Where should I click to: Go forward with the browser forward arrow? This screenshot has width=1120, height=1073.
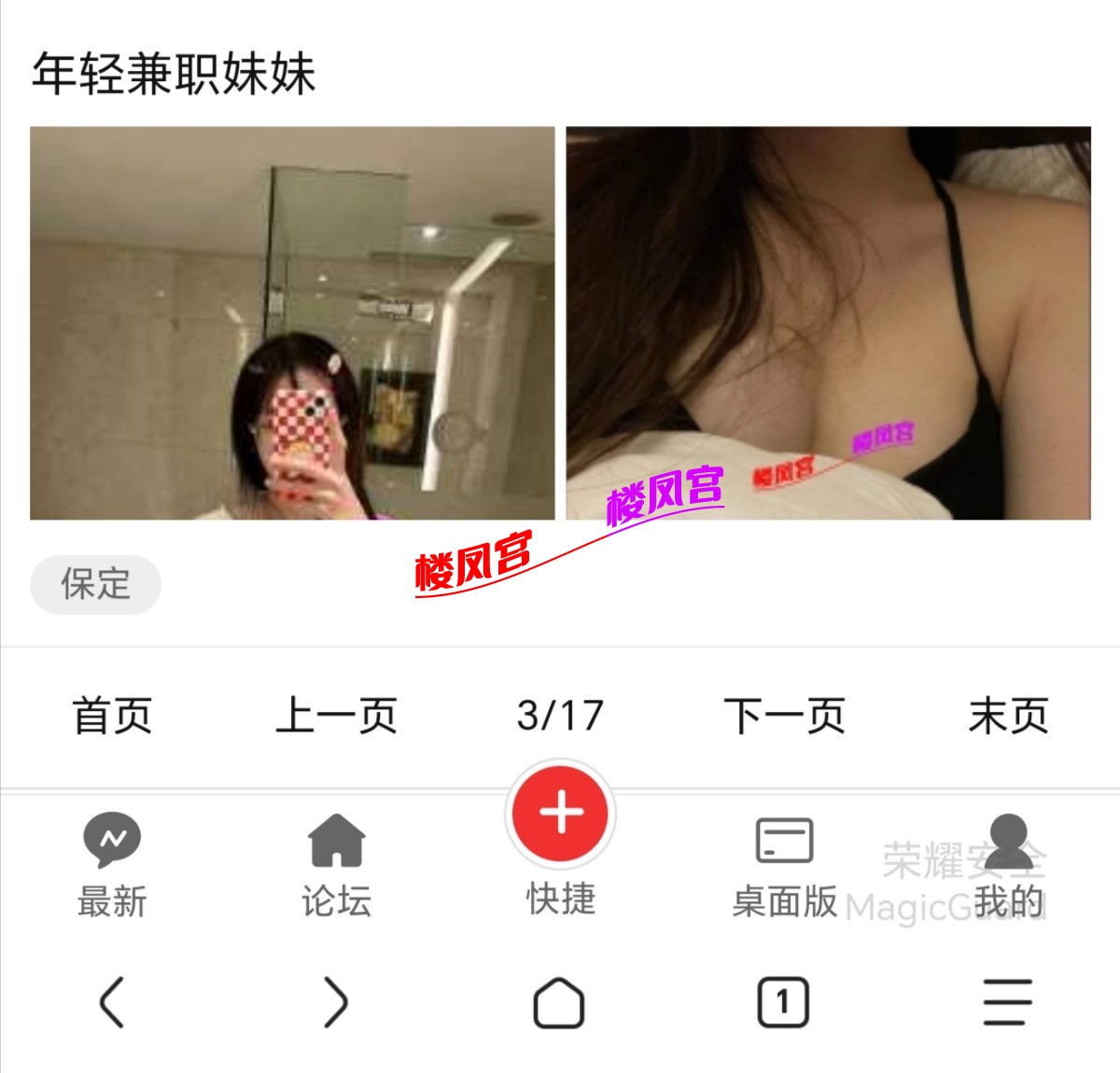(x=336, y=1003)
